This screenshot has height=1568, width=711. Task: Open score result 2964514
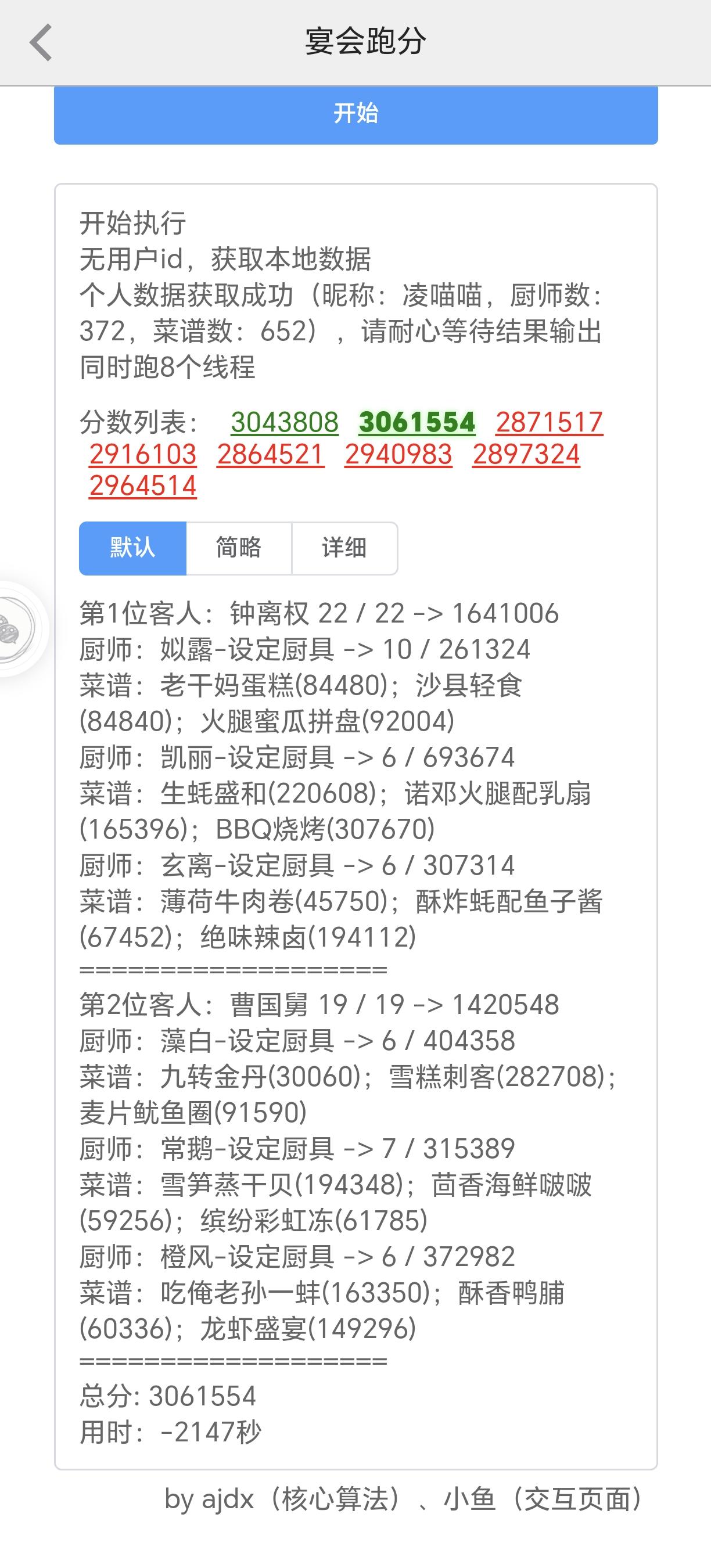click(142, 485)
